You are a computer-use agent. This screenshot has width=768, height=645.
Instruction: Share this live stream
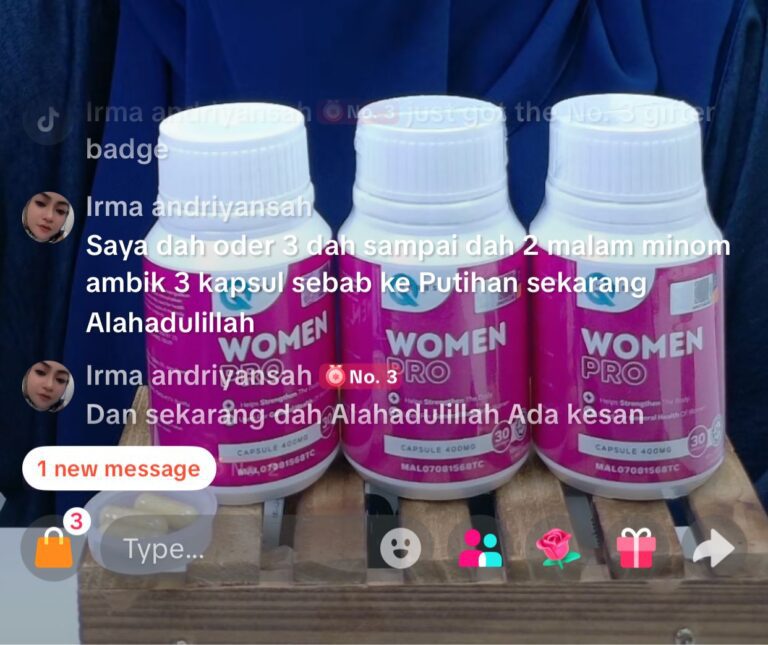[x=714, y=548]
